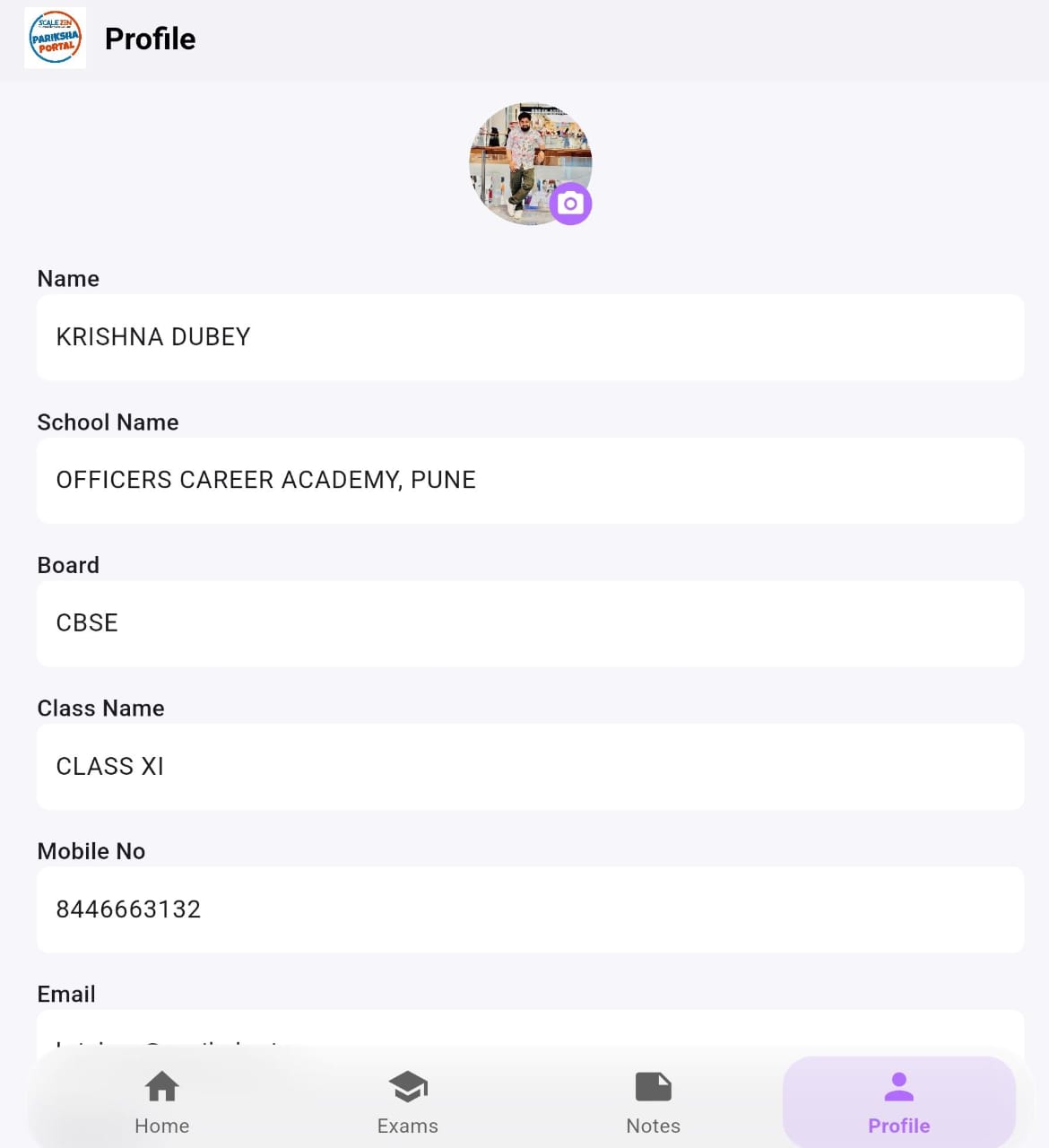Edit the Mobile No field
This screenshot has height=1148, width=1049.
tap(530, 909)
